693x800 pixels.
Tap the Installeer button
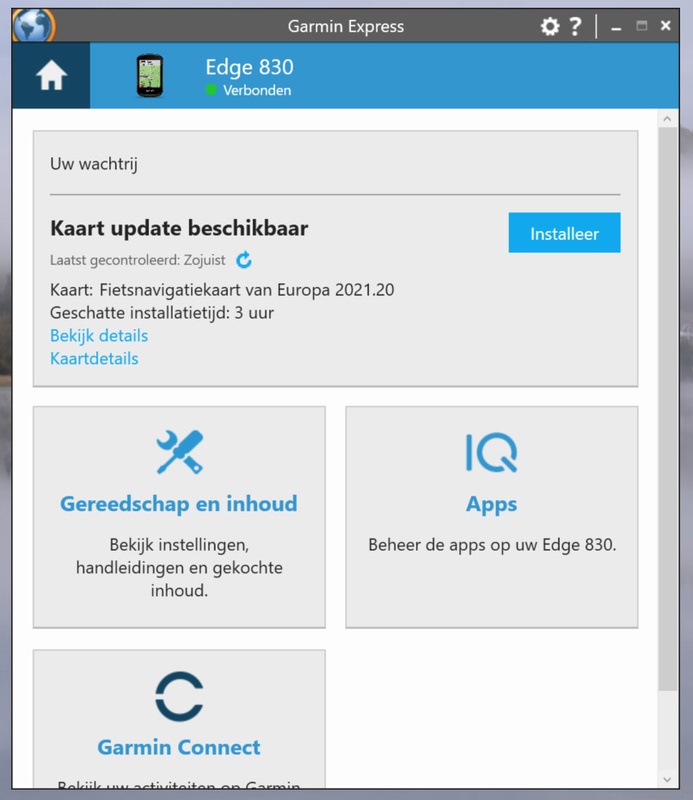point(564,233)
